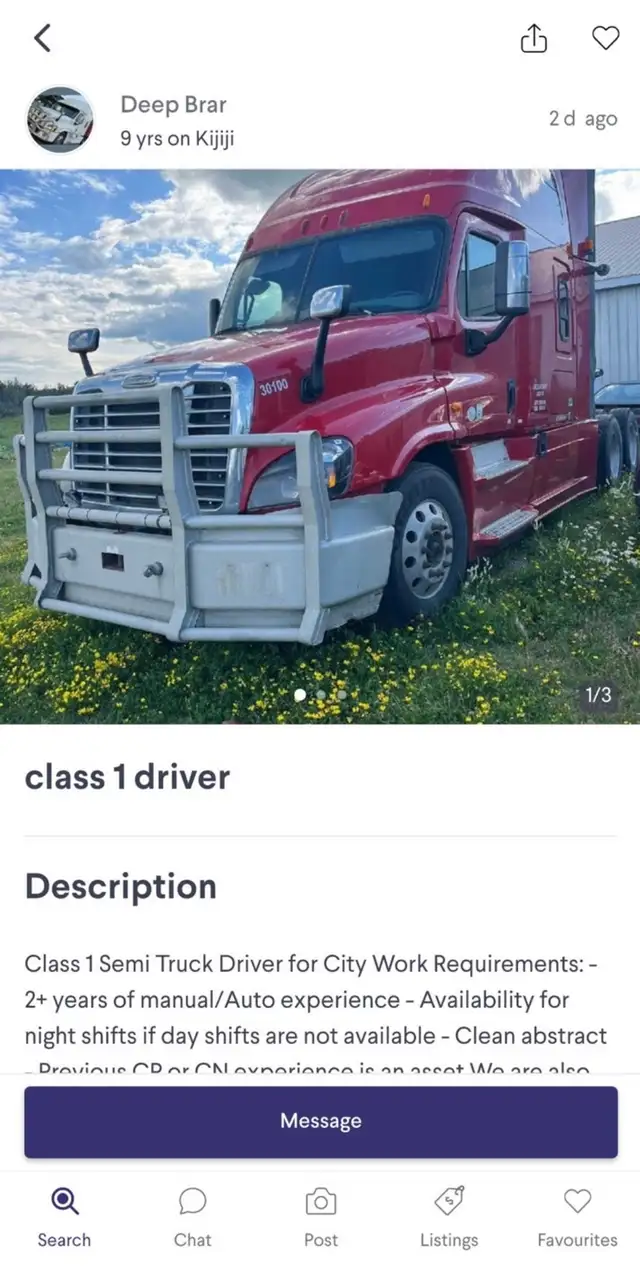Go to the Listings tab

click(449, 1217)
